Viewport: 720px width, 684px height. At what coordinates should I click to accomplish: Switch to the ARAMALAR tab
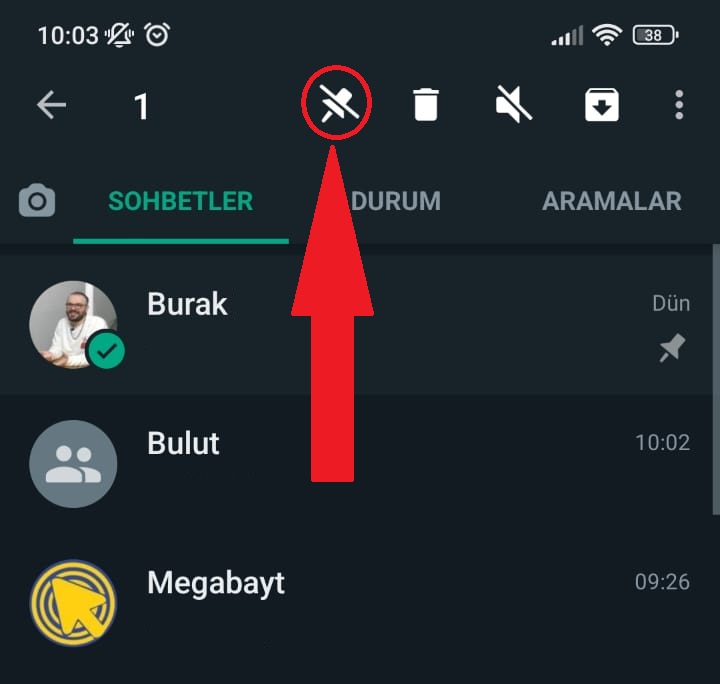click(x=611, y=201)
